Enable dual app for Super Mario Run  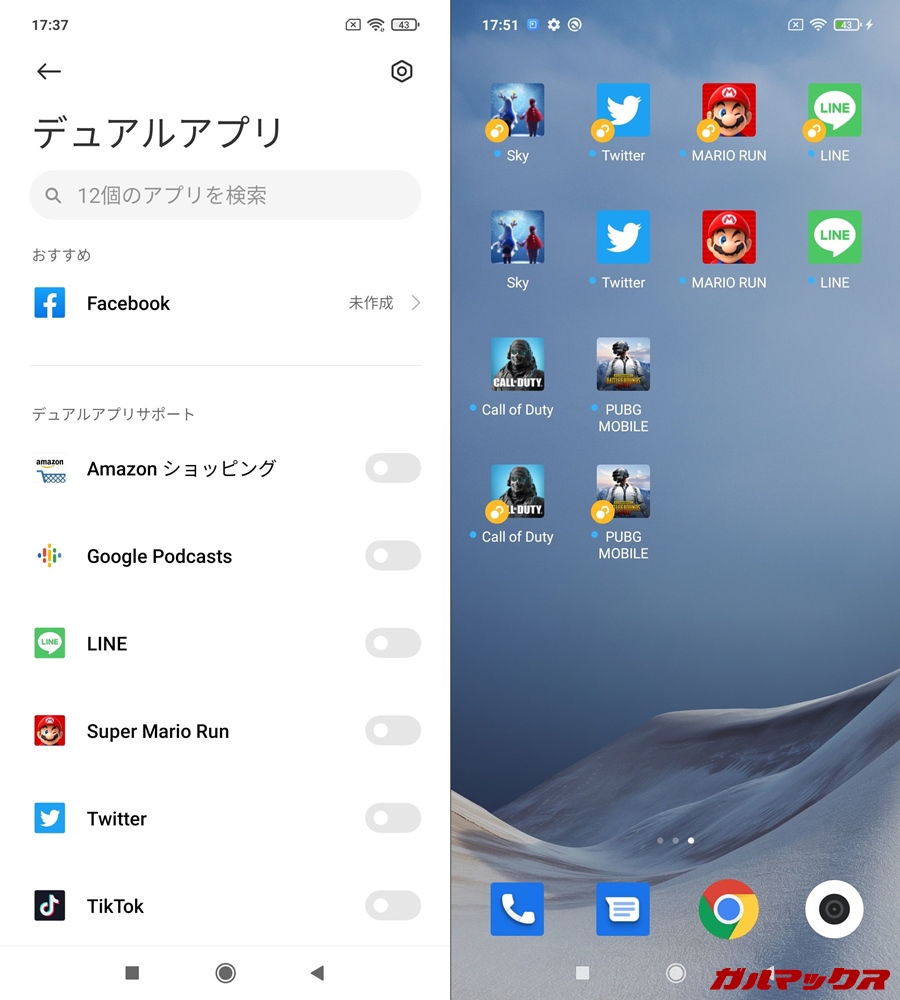[392, 731]
